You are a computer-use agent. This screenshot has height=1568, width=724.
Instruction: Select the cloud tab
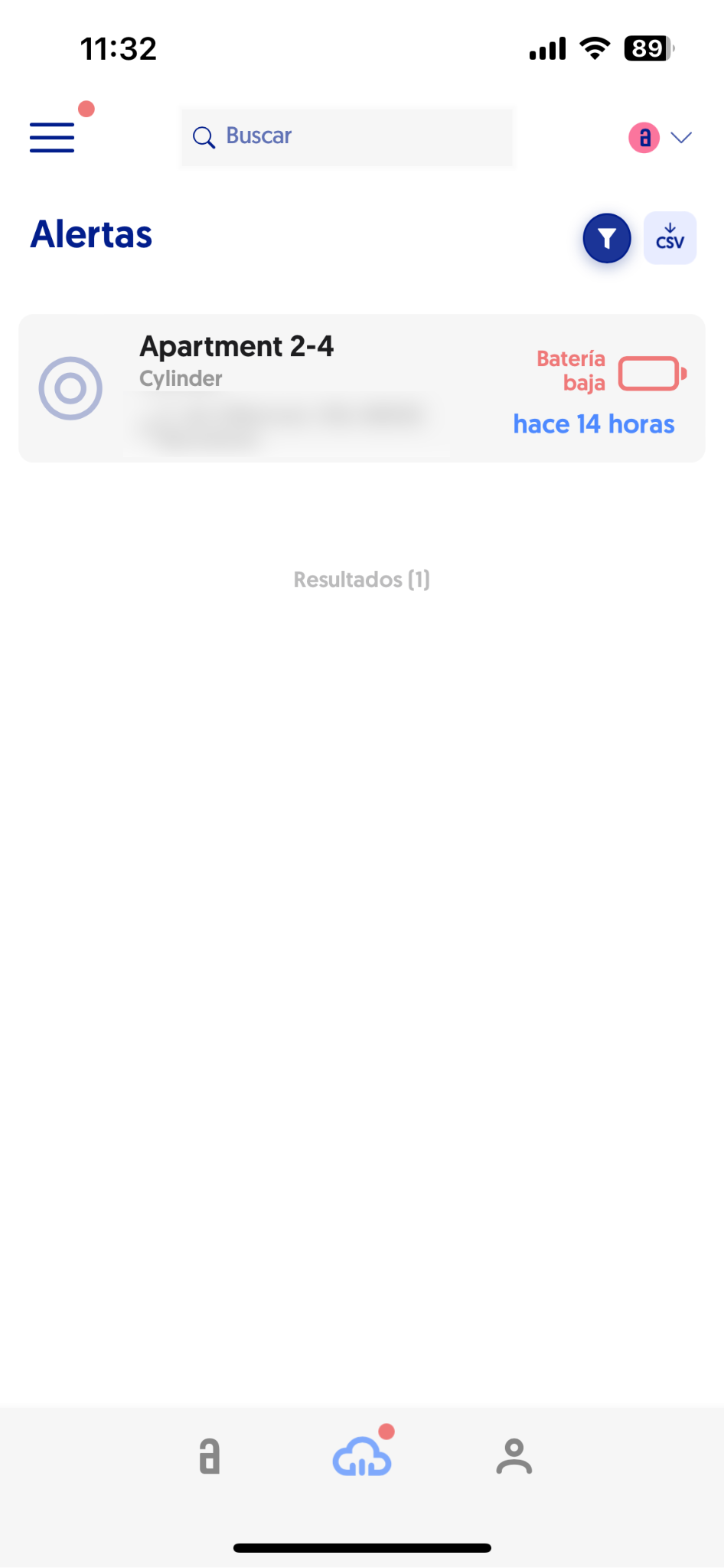362,1456
